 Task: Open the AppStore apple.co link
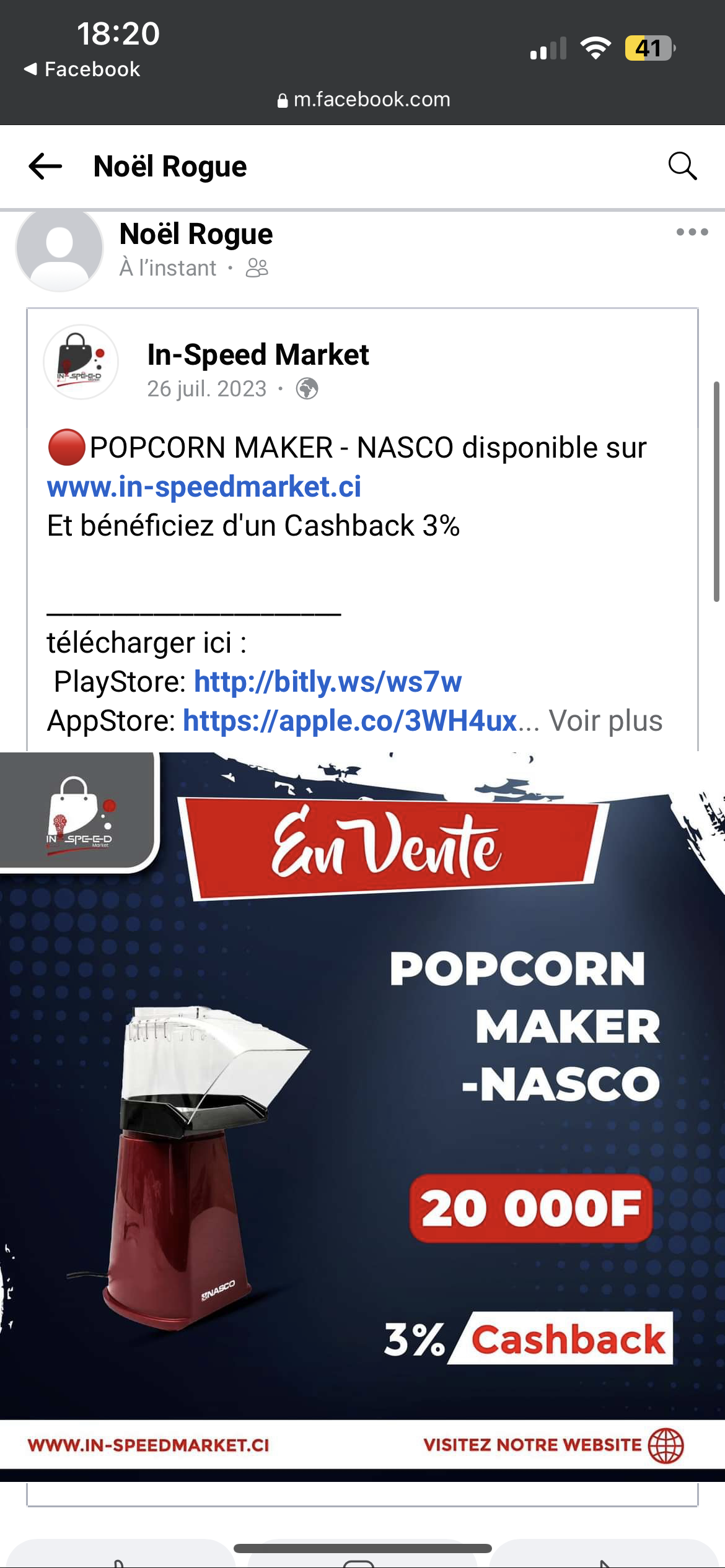350,721
